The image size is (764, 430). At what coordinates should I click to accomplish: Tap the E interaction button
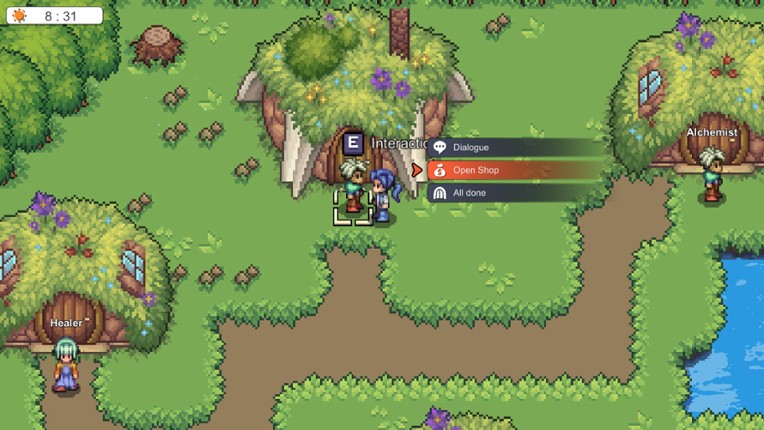353,144
